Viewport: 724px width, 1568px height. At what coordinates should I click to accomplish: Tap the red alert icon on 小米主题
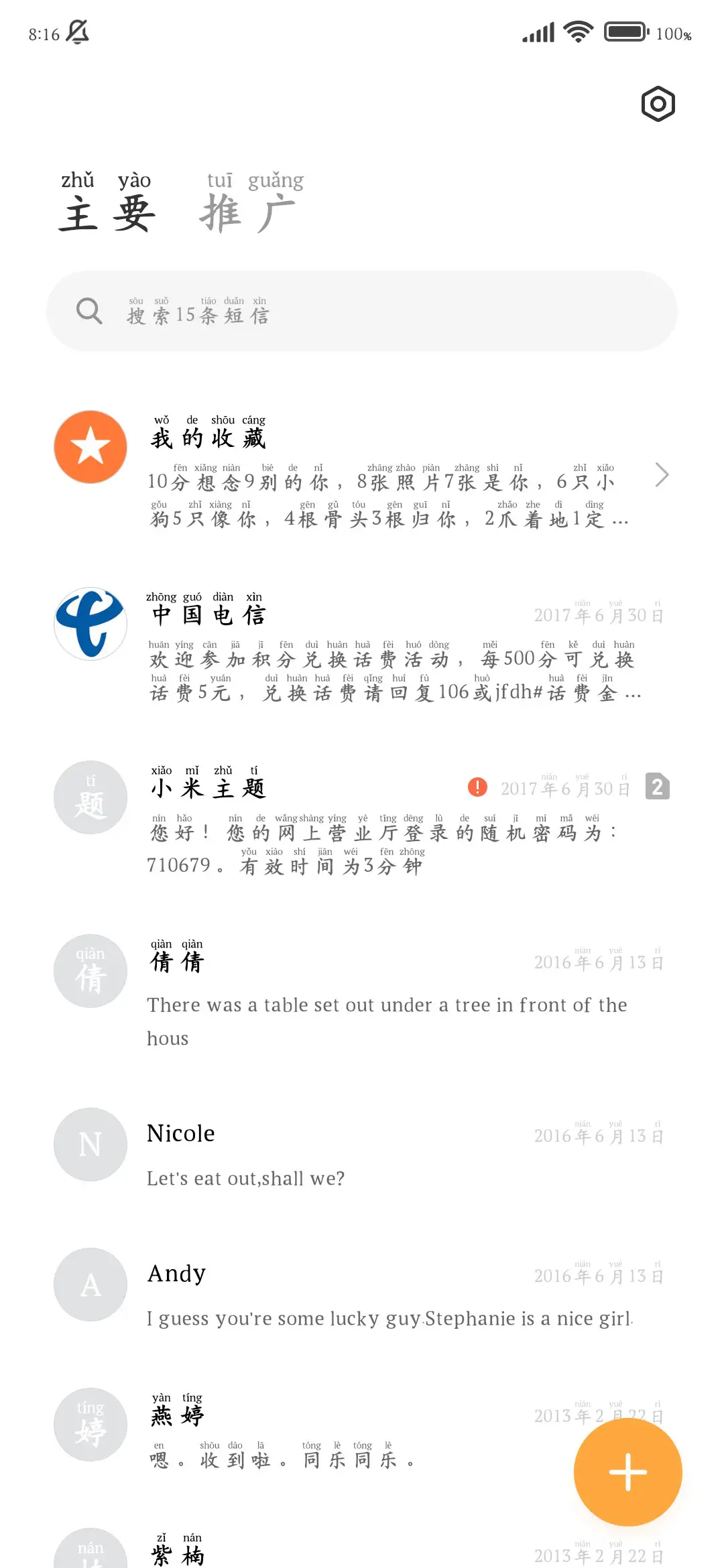(x=477, y=787)
